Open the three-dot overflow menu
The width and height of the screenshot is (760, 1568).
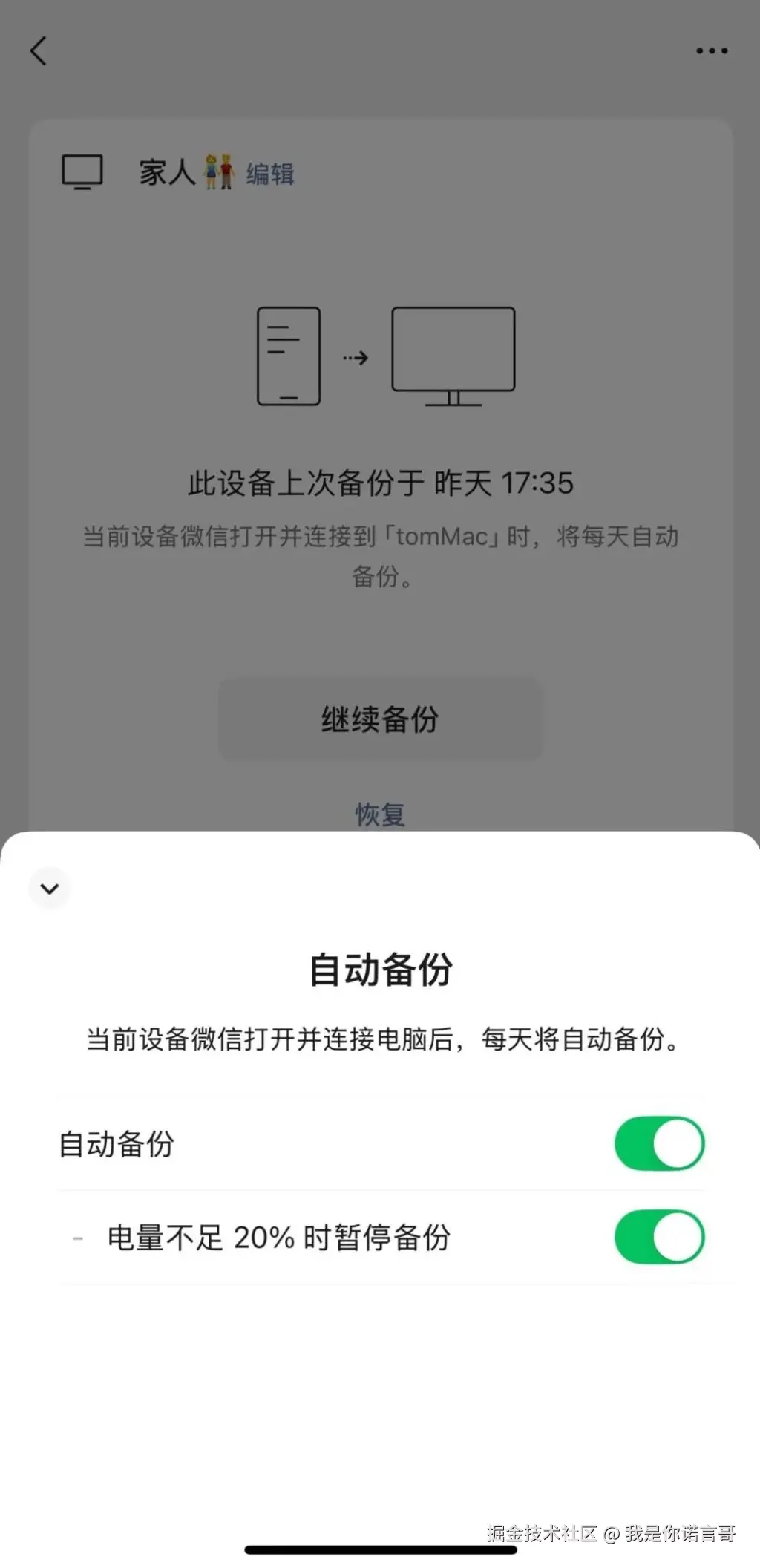(x=711, y=51)
